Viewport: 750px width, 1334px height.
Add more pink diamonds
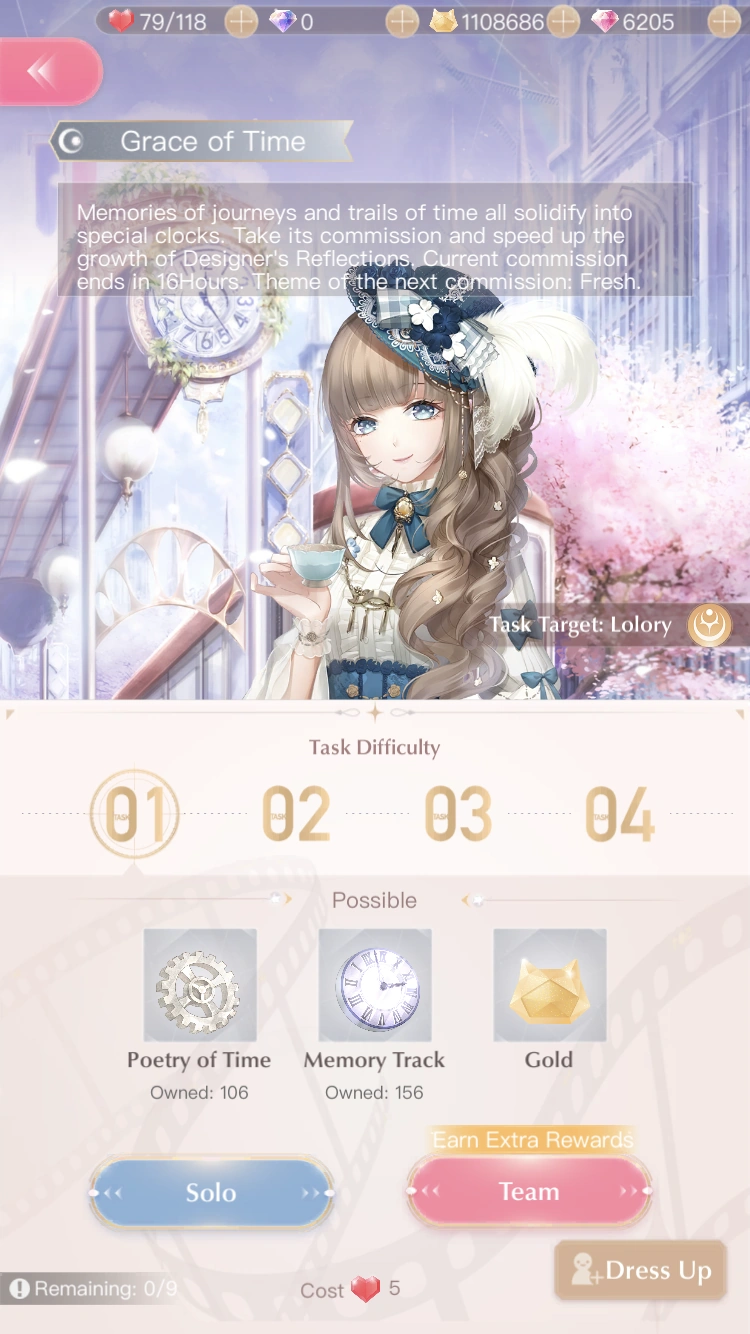point(724,21)
